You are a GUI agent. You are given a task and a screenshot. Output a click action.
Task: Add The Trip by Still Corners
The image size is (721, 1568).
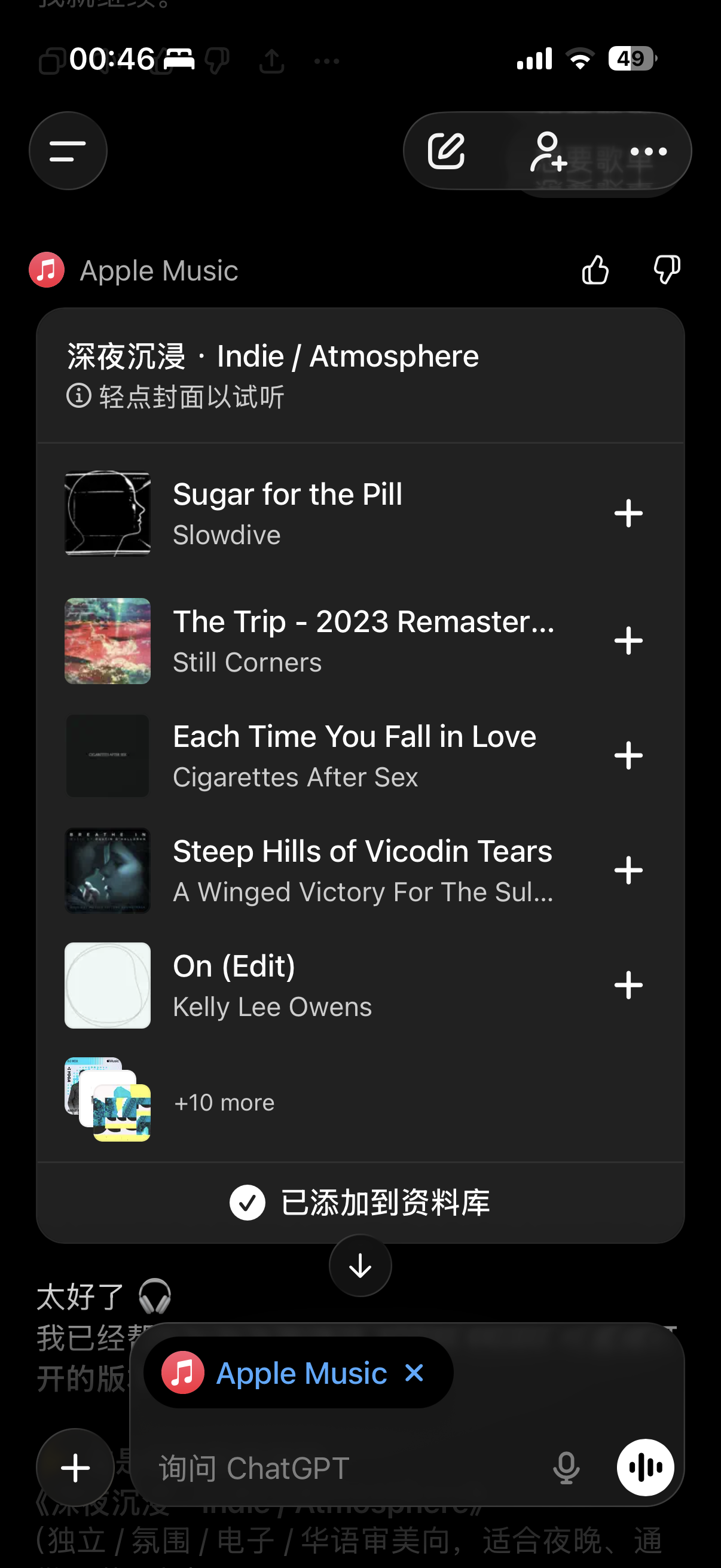coord(628,641)
